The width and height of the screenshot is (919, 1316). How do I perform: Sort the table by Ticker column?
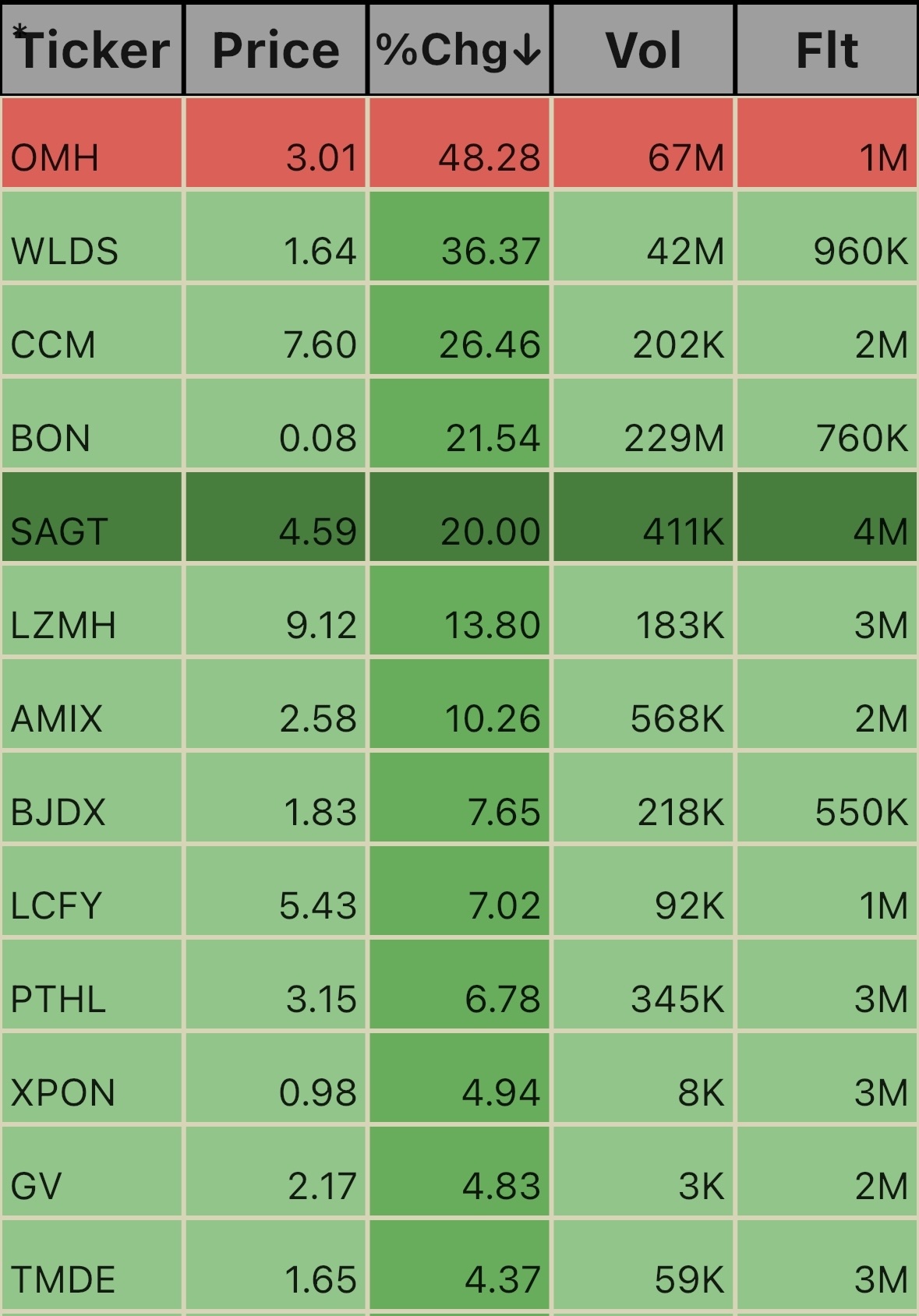(92, 50)
